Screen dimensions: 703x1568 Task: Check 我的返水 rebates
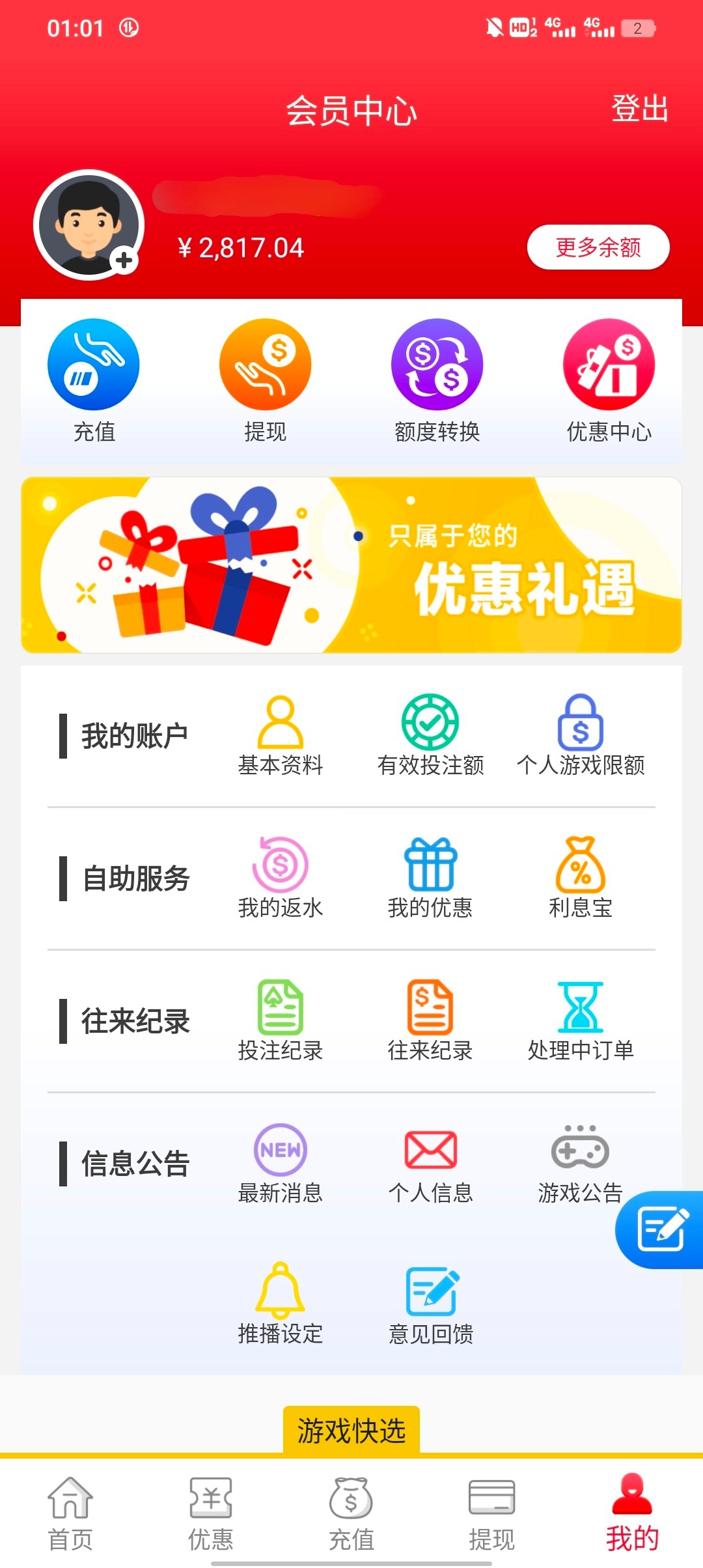(x=281, y=878)
